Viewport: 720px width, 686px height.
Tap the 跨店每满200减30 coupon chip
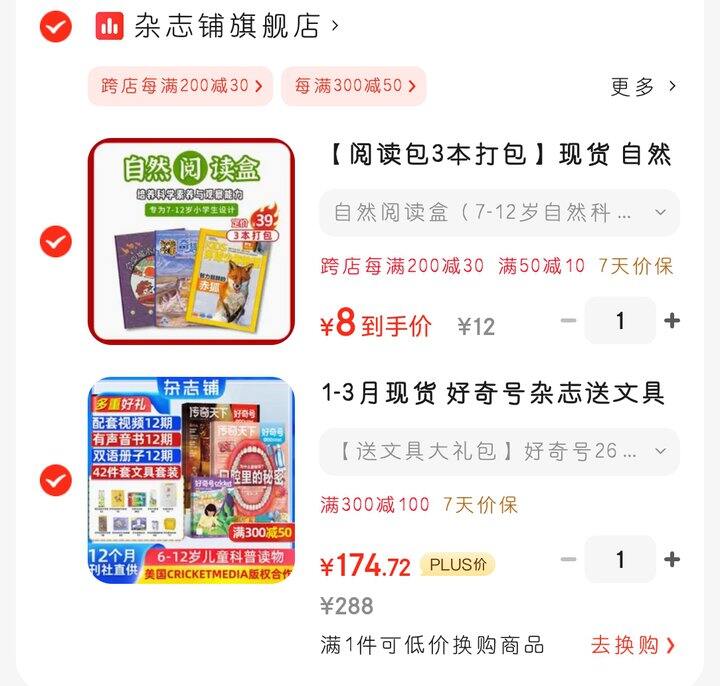pyautogui.click(x=181, y=86)
